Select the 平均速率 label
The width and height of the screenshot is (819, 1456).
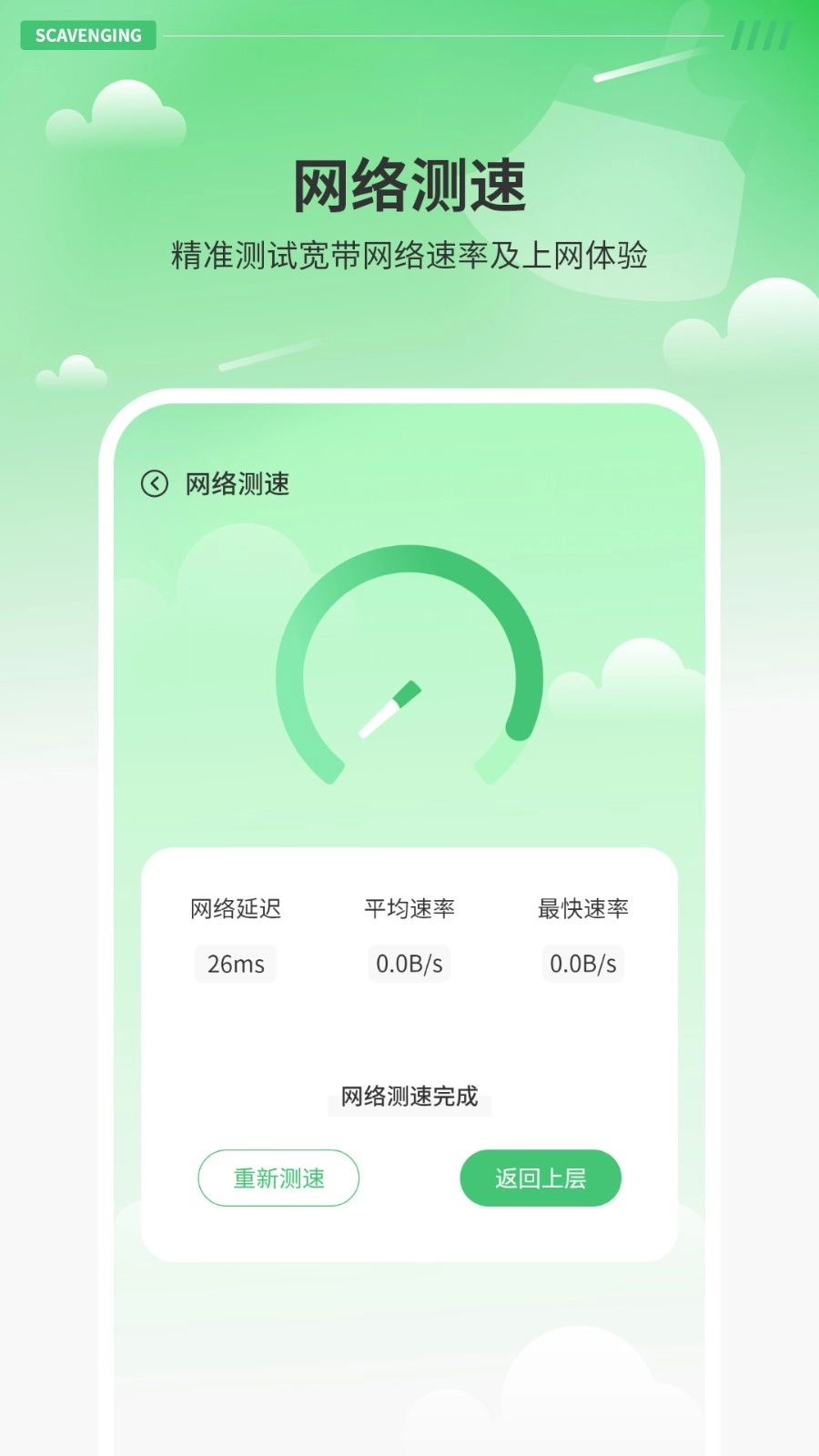(x=409, y=908)
